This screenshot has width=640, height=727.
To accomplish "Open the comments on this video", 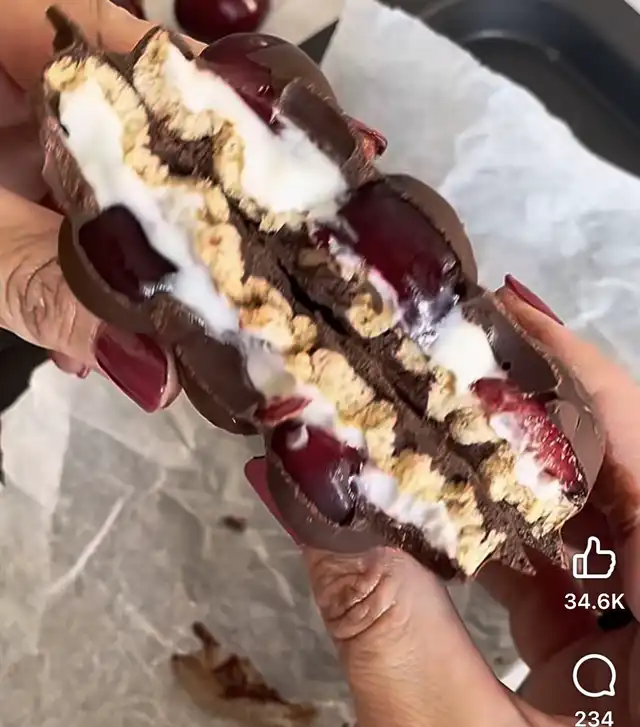I will tap(593, 676).
